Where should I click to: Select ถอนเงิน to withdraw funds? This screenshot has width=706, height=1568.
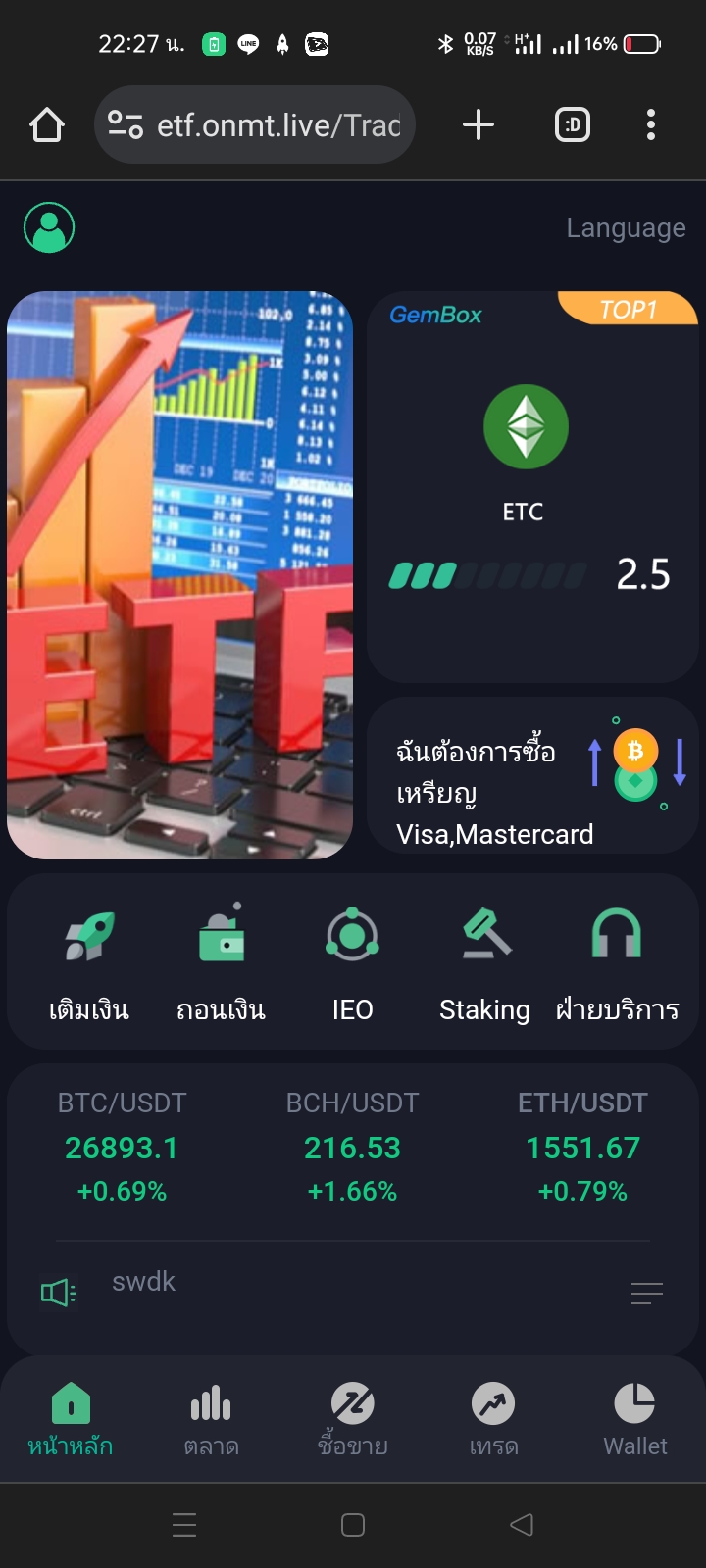pos(221,962)
